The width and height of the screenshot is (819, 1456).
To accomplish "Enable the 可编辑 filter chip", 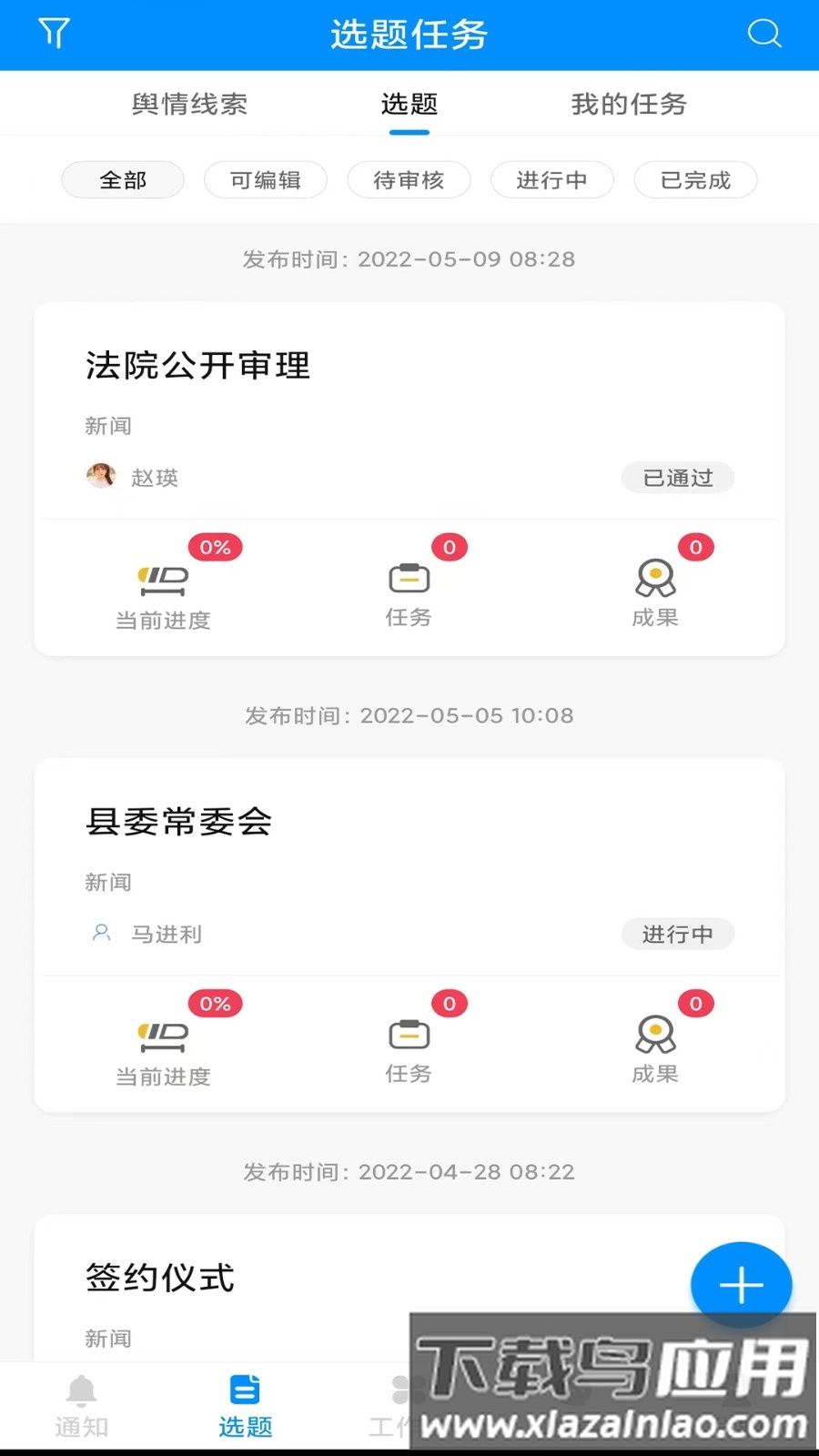I will 265,179.
